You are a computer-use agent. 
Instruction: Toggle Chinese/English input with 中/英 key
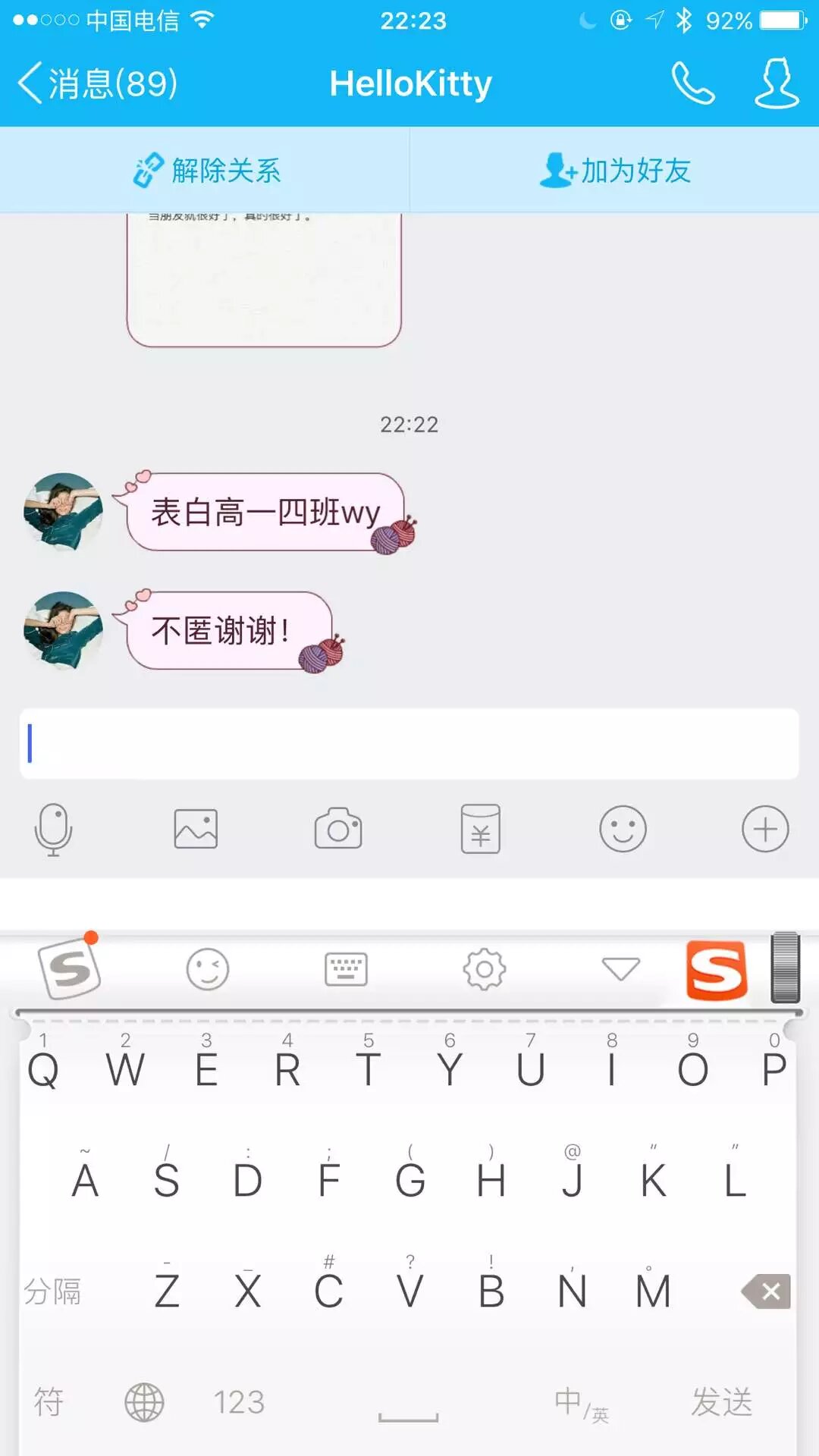click(x=581, y=1403)
